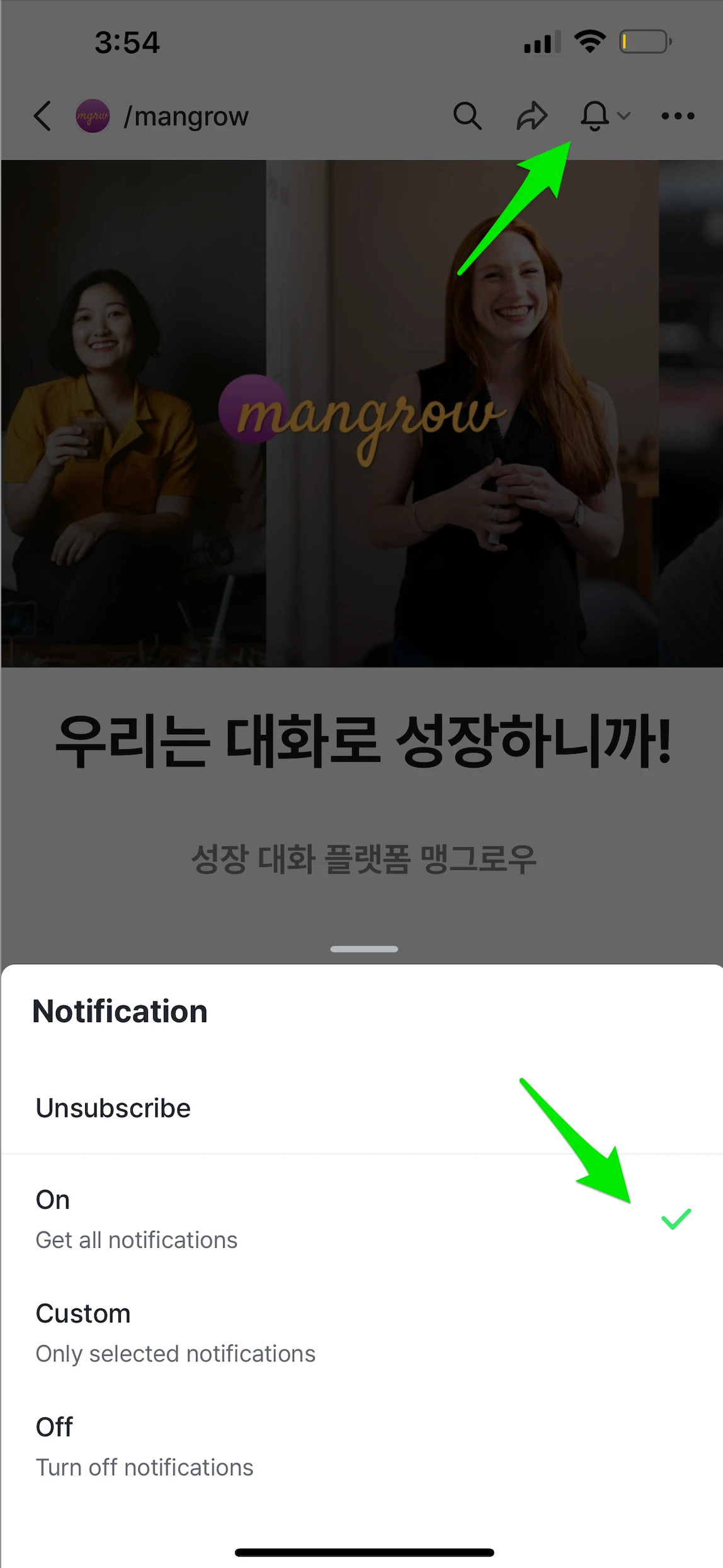Open the notification bell dropdown
723x1568 pixels.
click(603, 116)
